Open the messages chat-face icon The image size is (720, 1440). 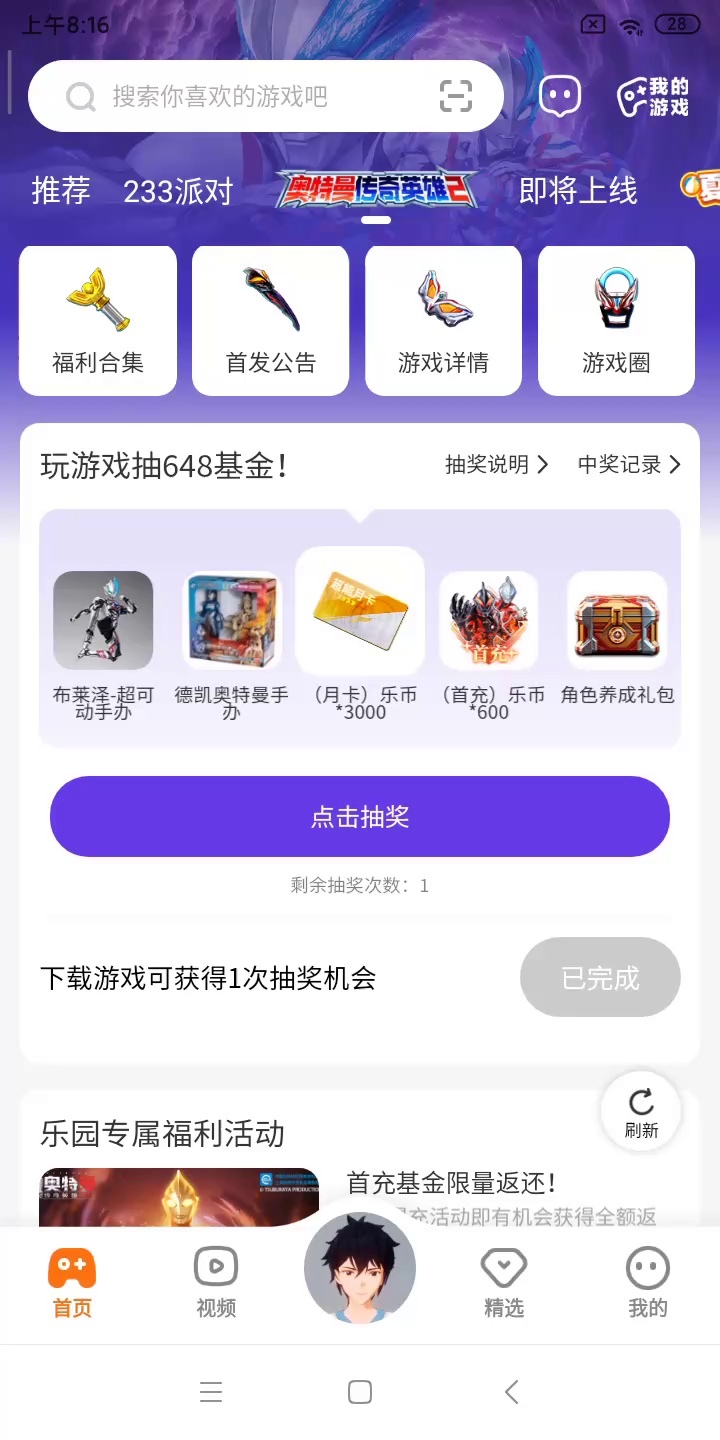[x=560, y=97]
